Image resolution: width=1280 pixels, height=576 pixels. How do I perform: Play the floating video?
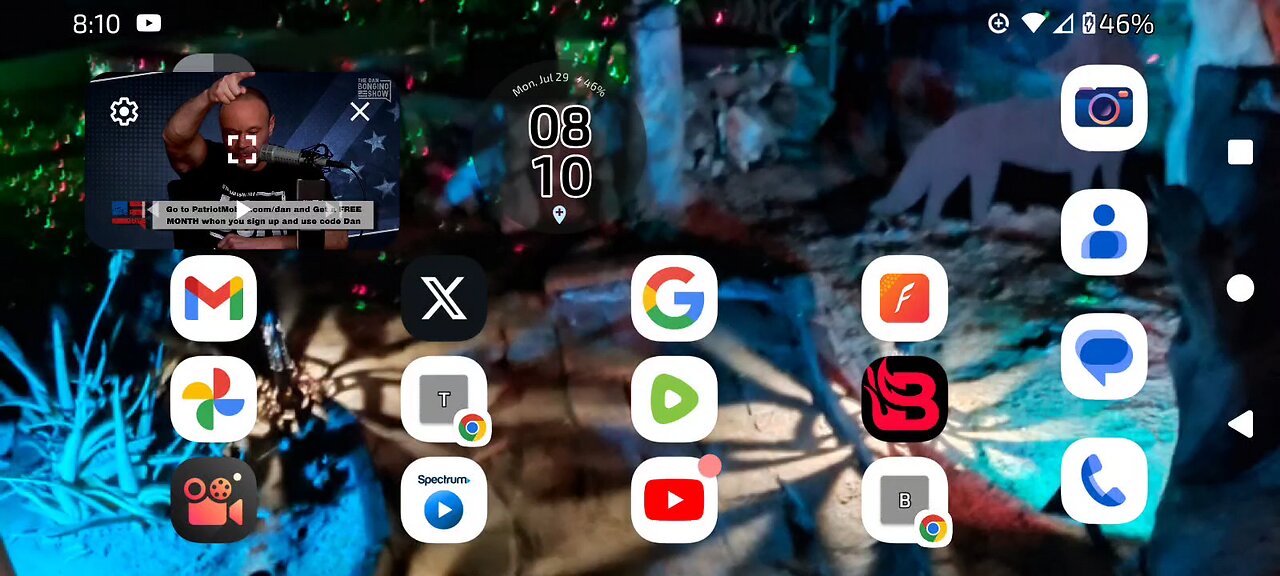tap(242, 210)
